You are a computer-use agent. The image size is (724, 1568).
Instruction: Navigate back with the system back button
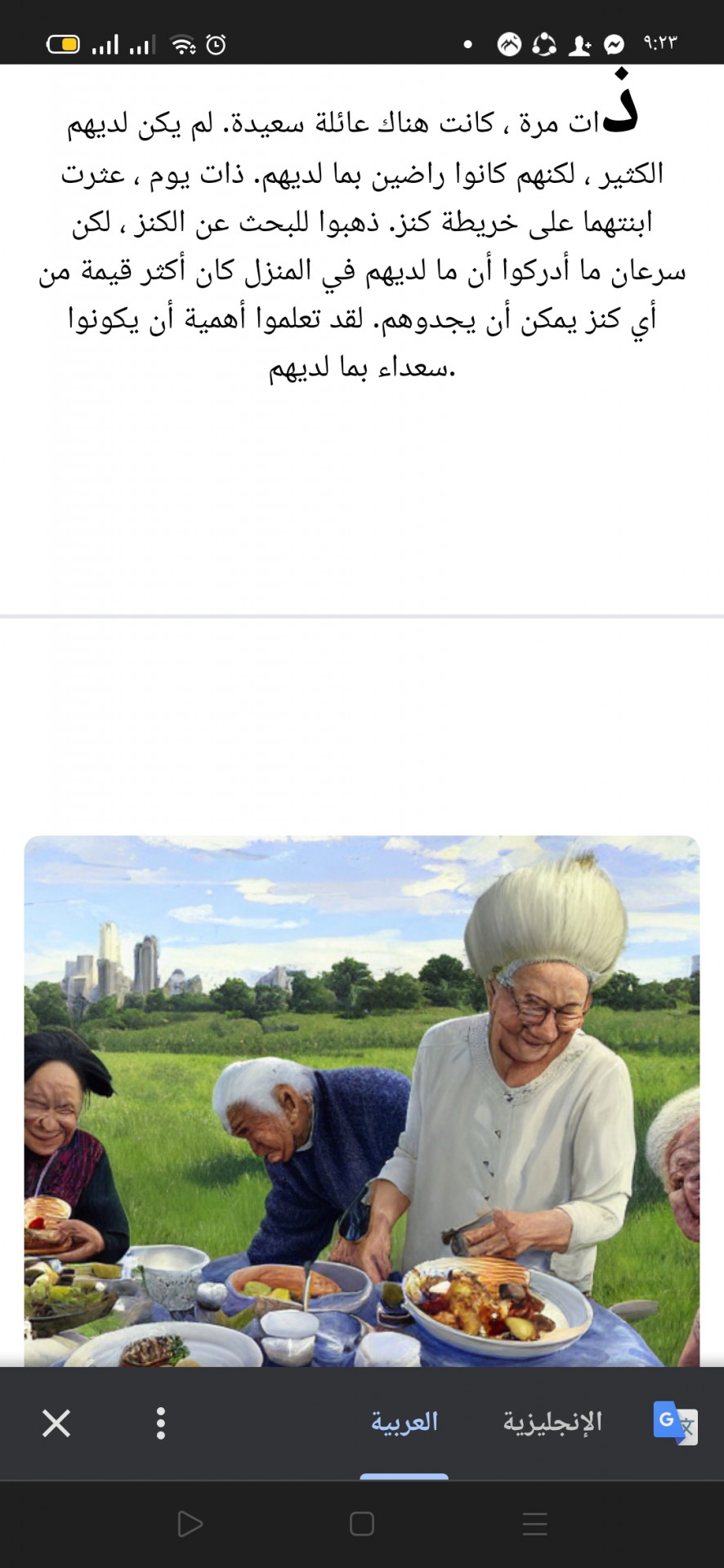(x=190, y=1524)
